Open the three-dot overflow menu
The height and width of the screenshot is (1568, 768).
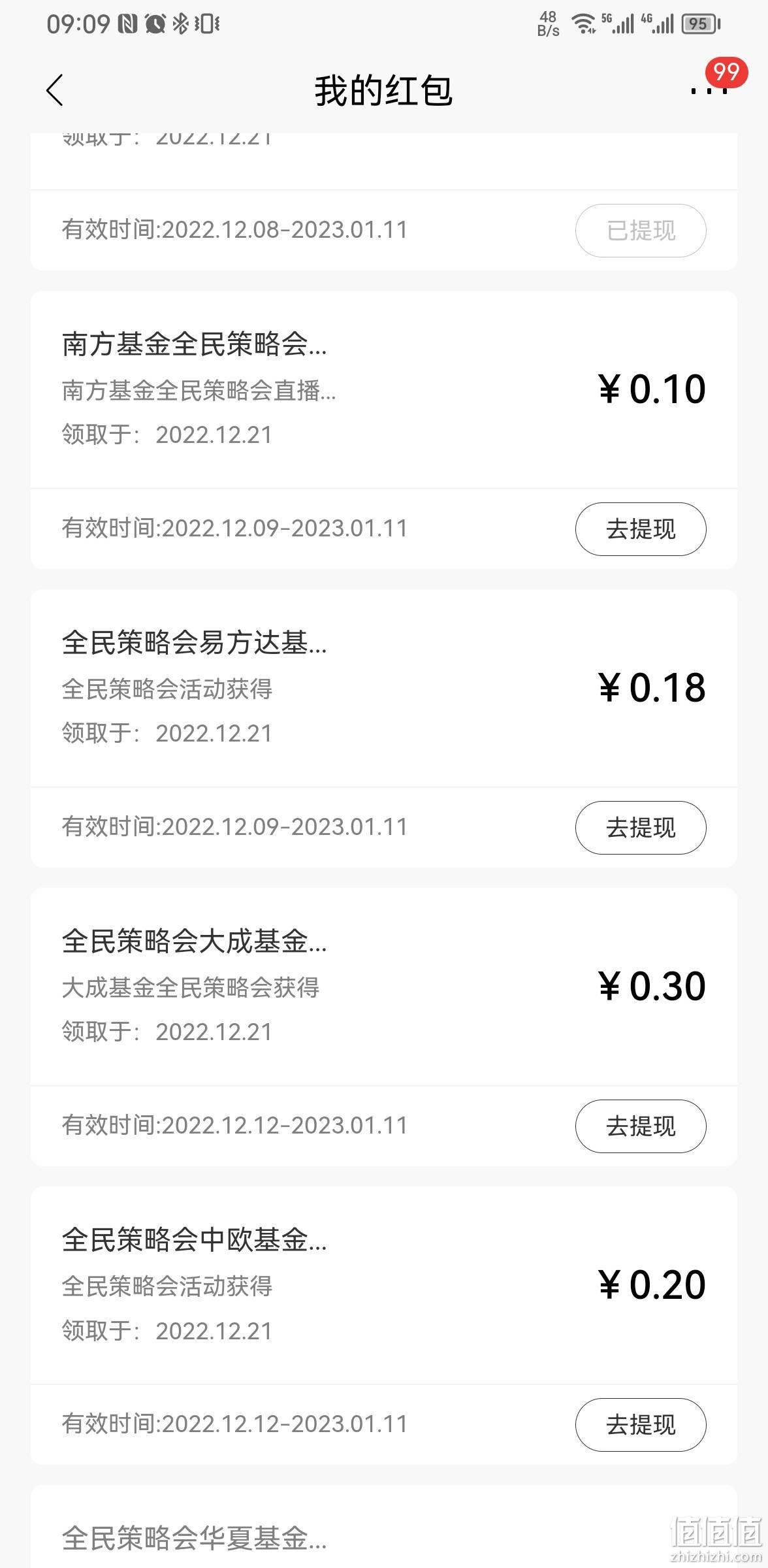709,90
